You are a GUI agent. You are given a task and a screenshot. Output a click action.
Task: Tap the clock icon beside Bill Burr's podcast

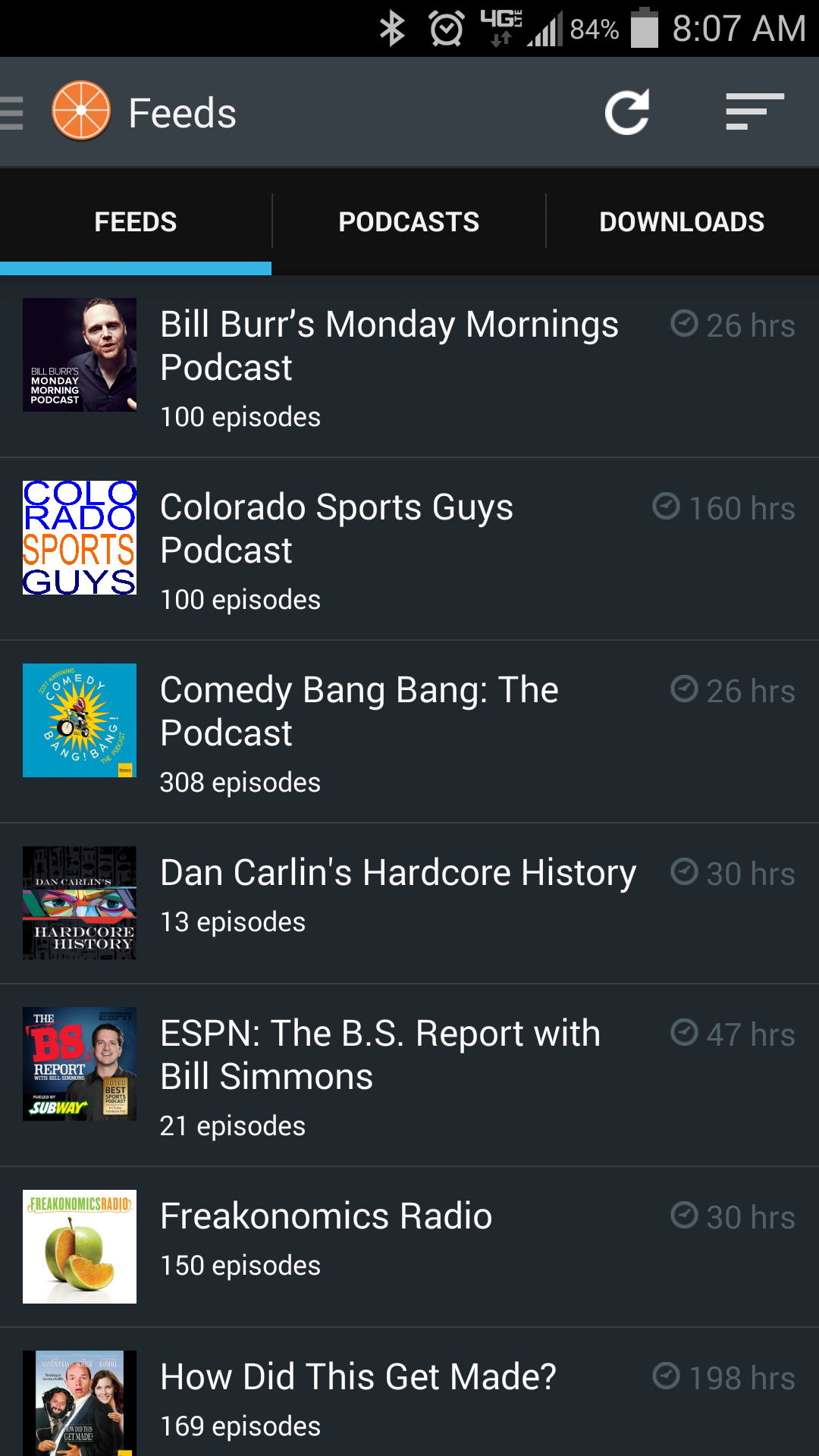pyautogui.click(x=683, y=325)
